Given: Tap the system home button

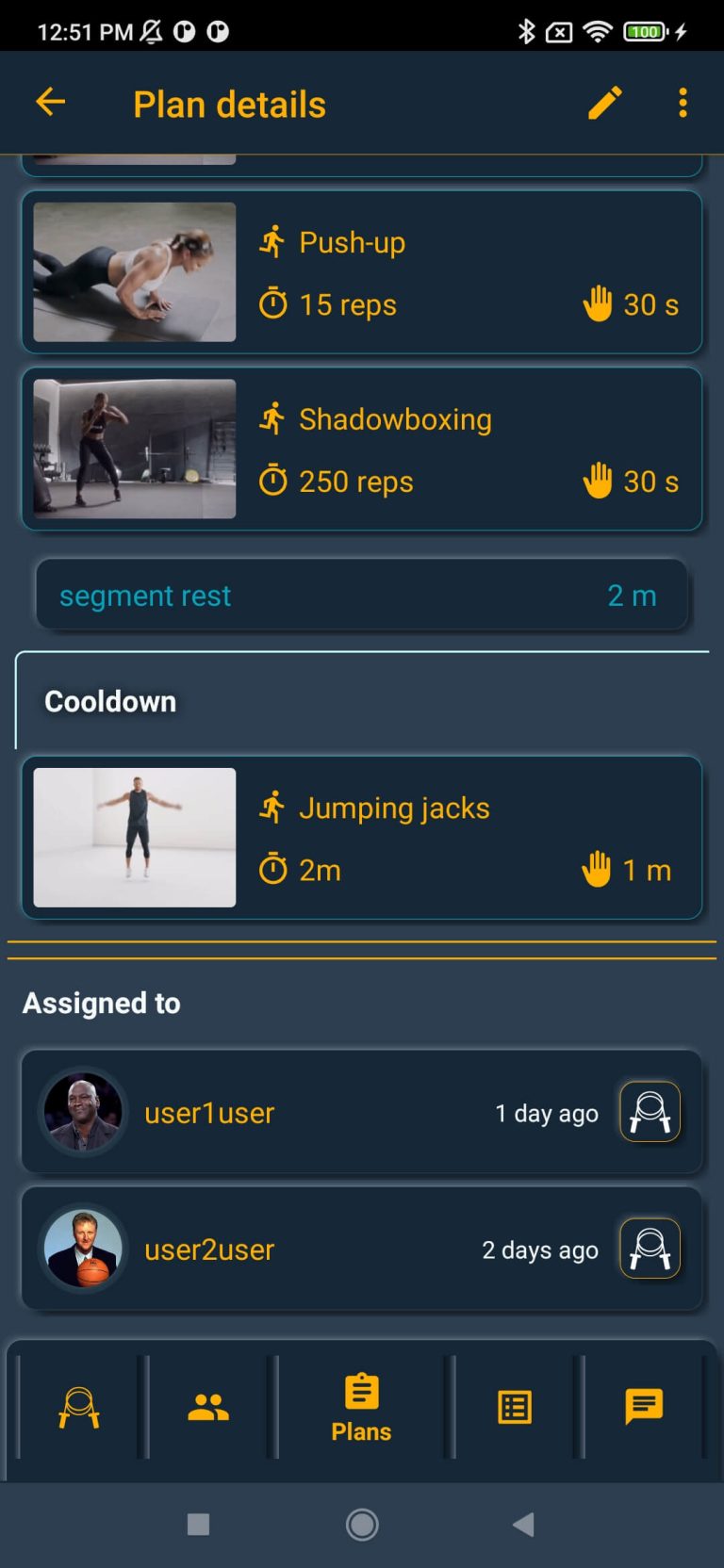Looking at the screenshot, I should pyautogui.click(x=362, y=1525).
